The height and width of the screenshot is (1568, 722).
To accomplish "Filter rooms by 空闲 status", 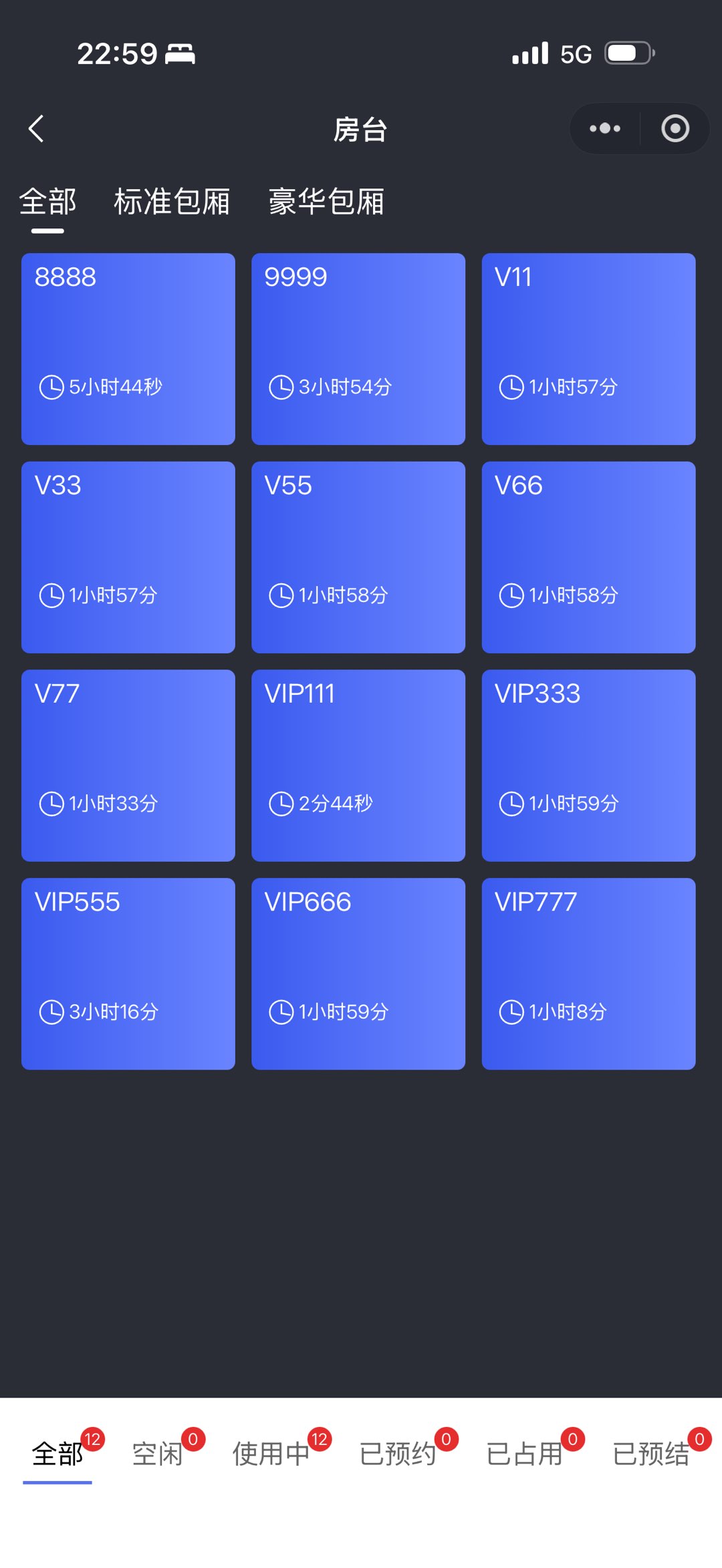I will (x=158, y=1454).
